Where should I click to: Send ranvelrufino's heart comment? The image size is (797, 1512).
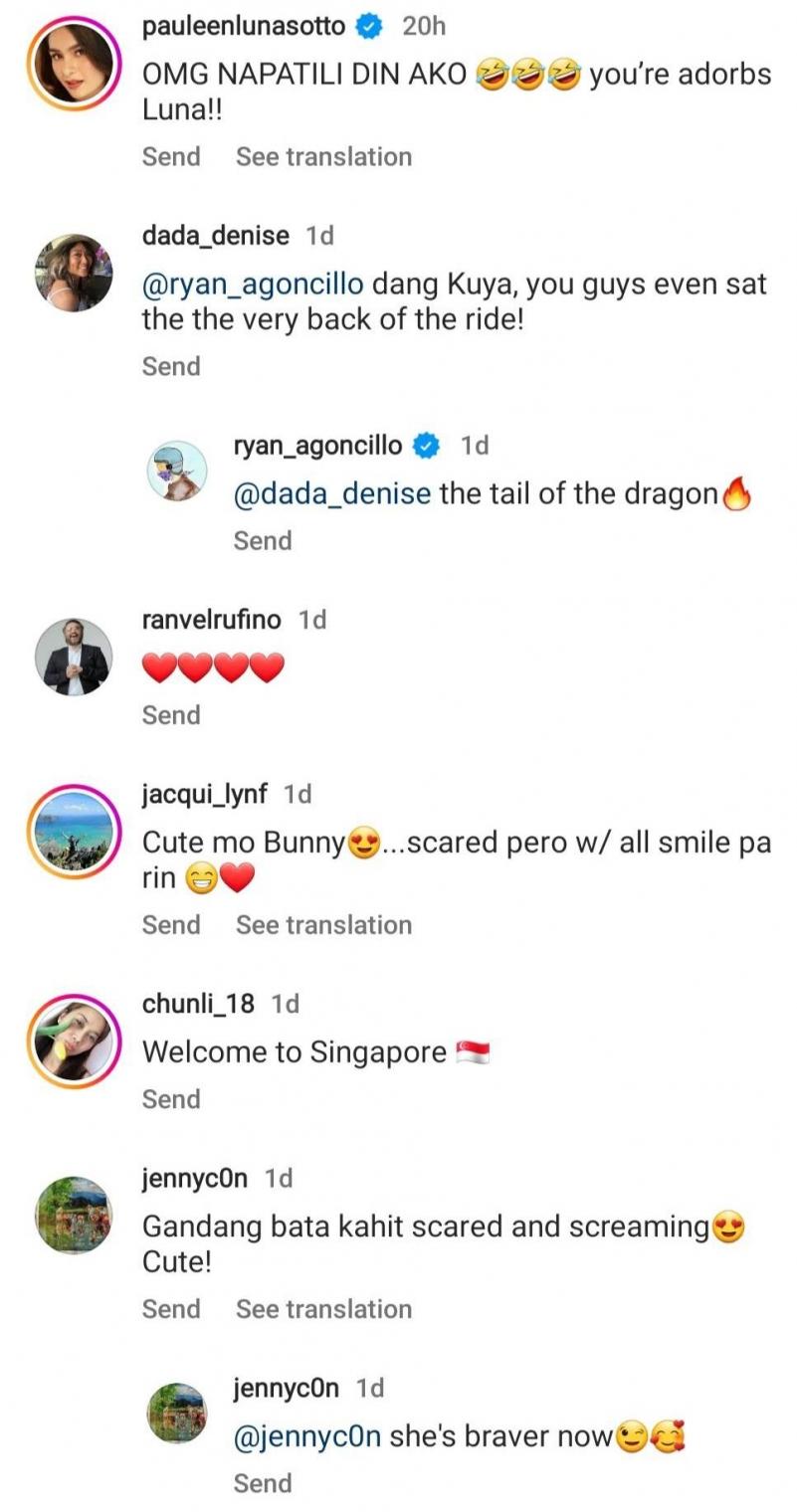pyautogui.click(x=171, y=714)
